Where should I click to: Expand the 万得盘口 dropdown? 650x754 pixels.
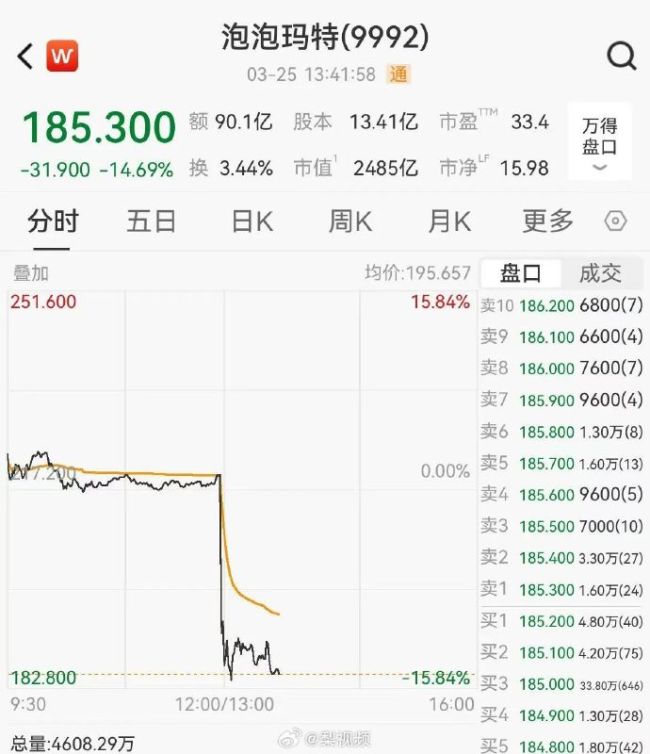pyautogui.click(x=599, y=142)
